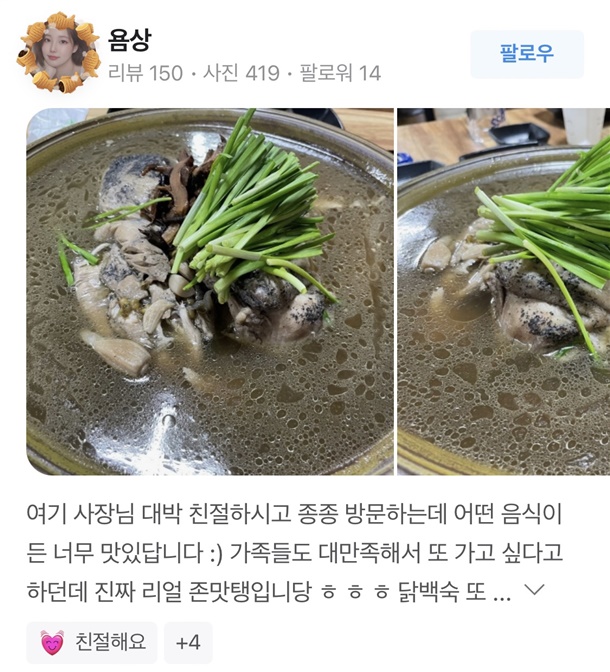
Task: Expand the full review text
Action: point(535,589)
